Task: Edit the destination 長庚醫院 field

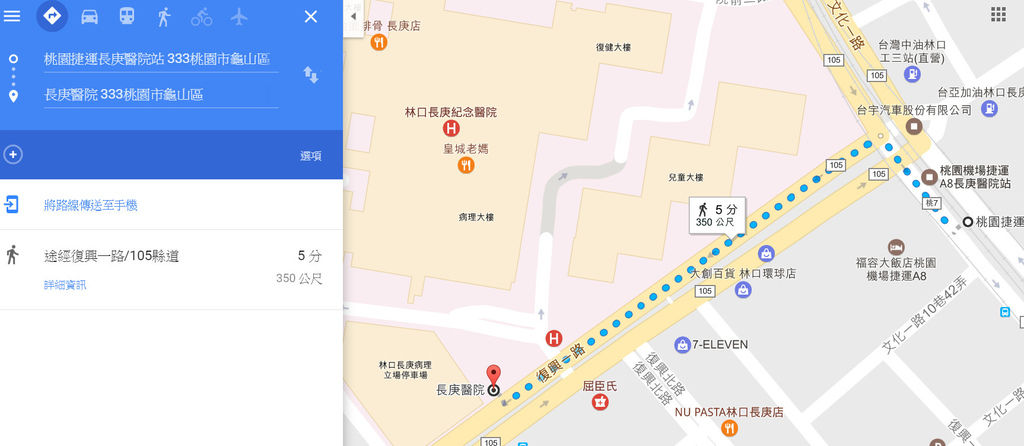Action: click(158, 95)
